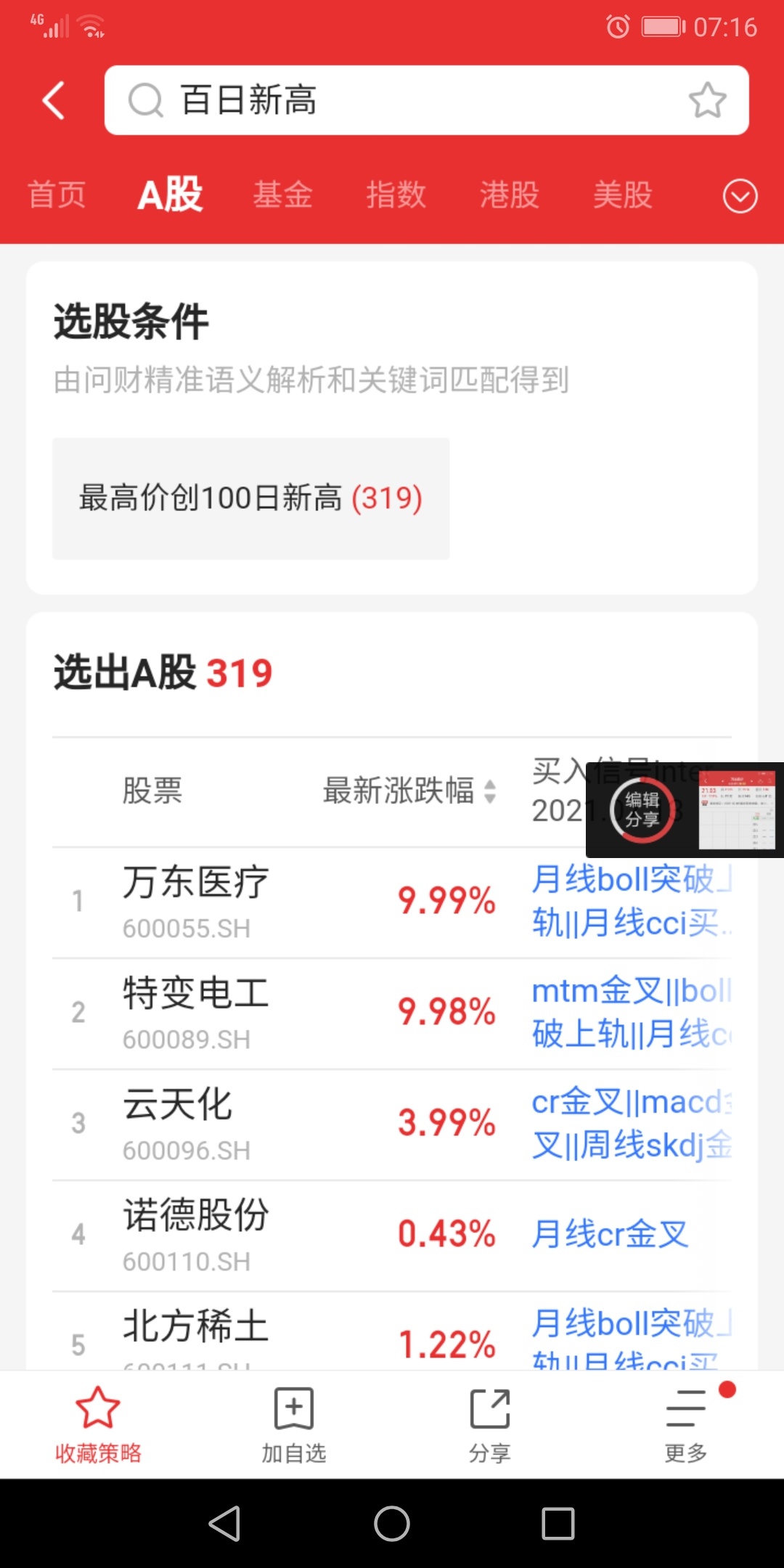
Task: Sort by 最新涨跌幅 column
Action: (409, 791)
